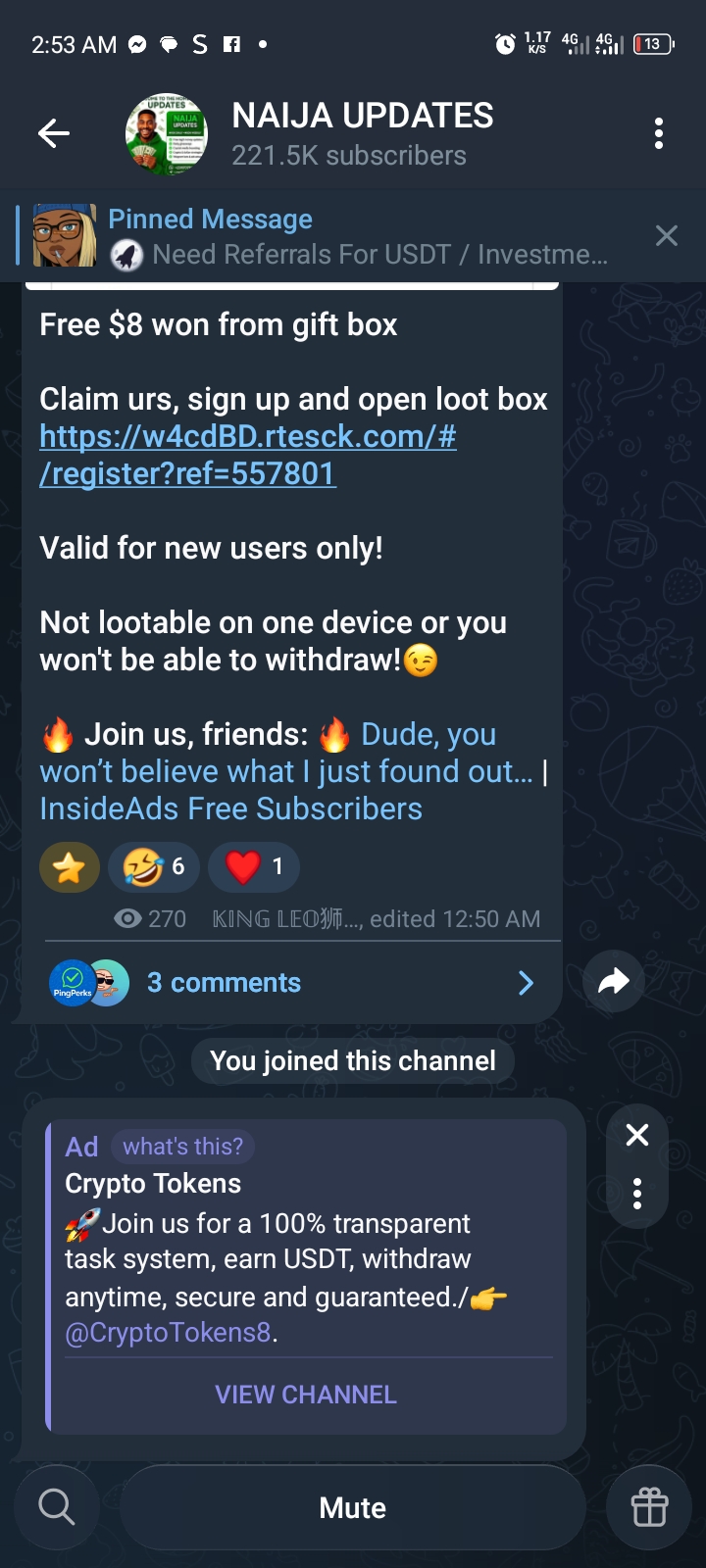
Task: Open the InsideAds Free Subscribers link
Action: tap(230, 808)
